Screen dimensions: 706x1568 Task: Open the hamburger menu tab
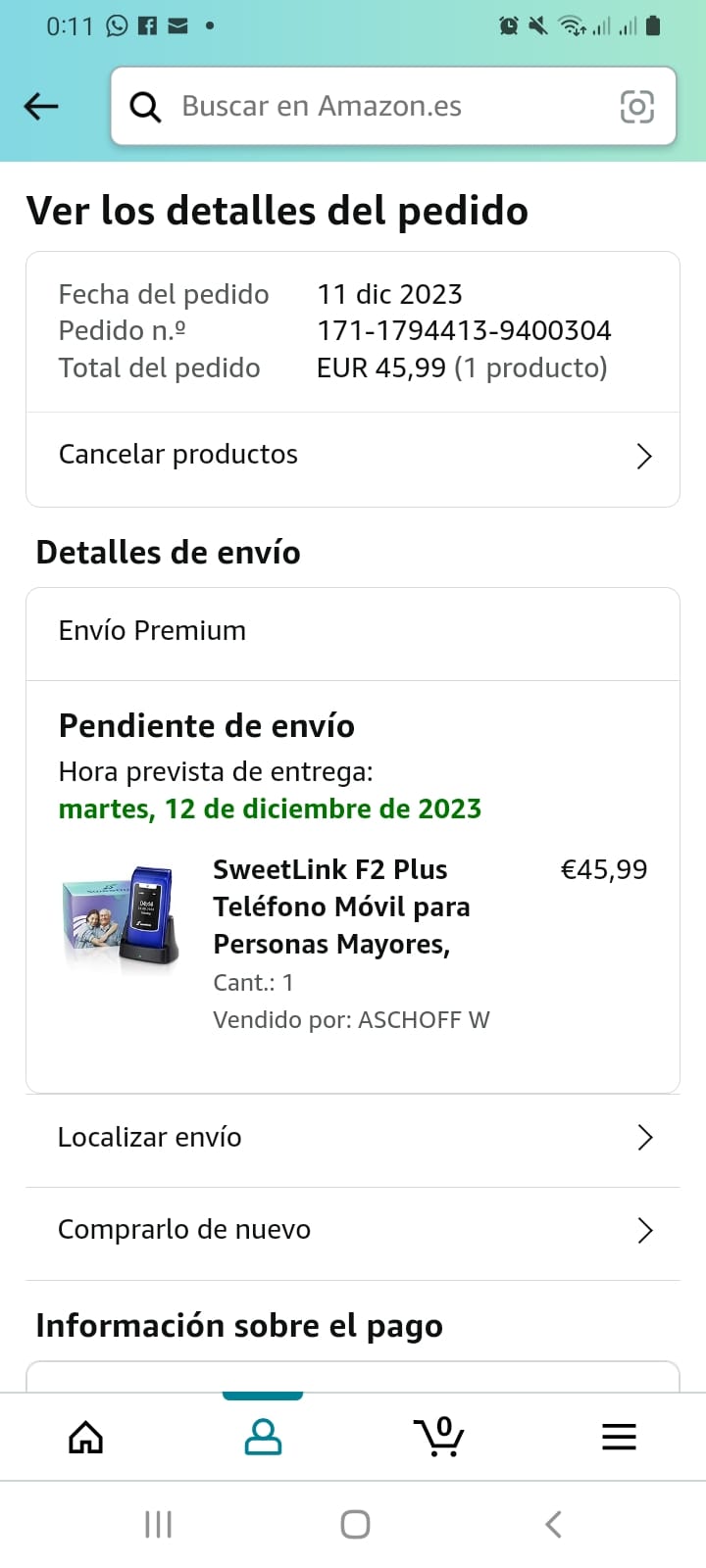619,1437
